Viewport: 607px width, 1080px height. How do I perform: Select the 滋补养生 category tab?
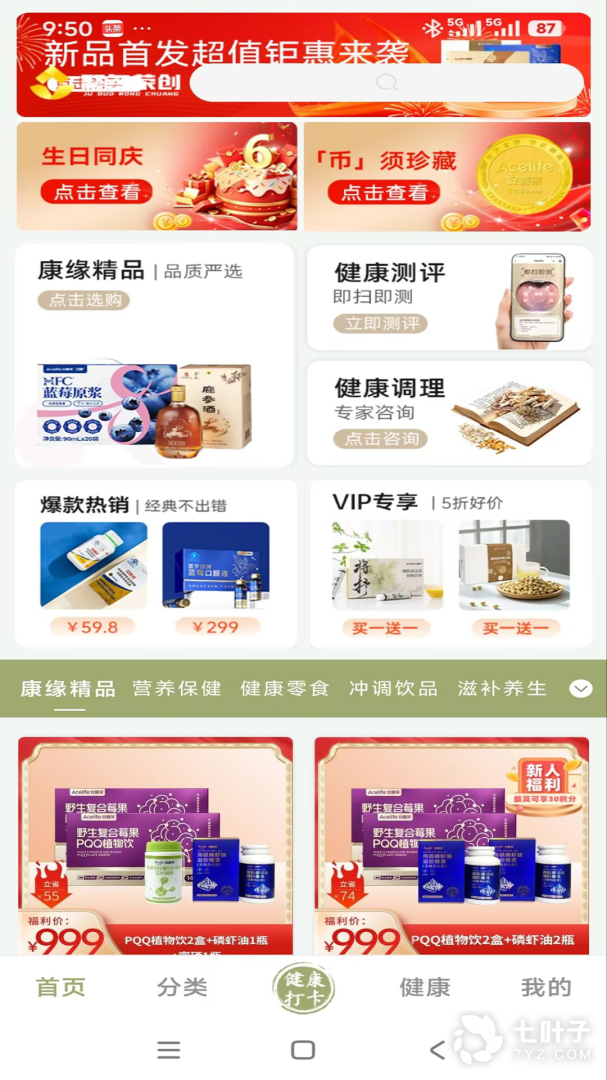pyautogui.click(x=502, y=689)
